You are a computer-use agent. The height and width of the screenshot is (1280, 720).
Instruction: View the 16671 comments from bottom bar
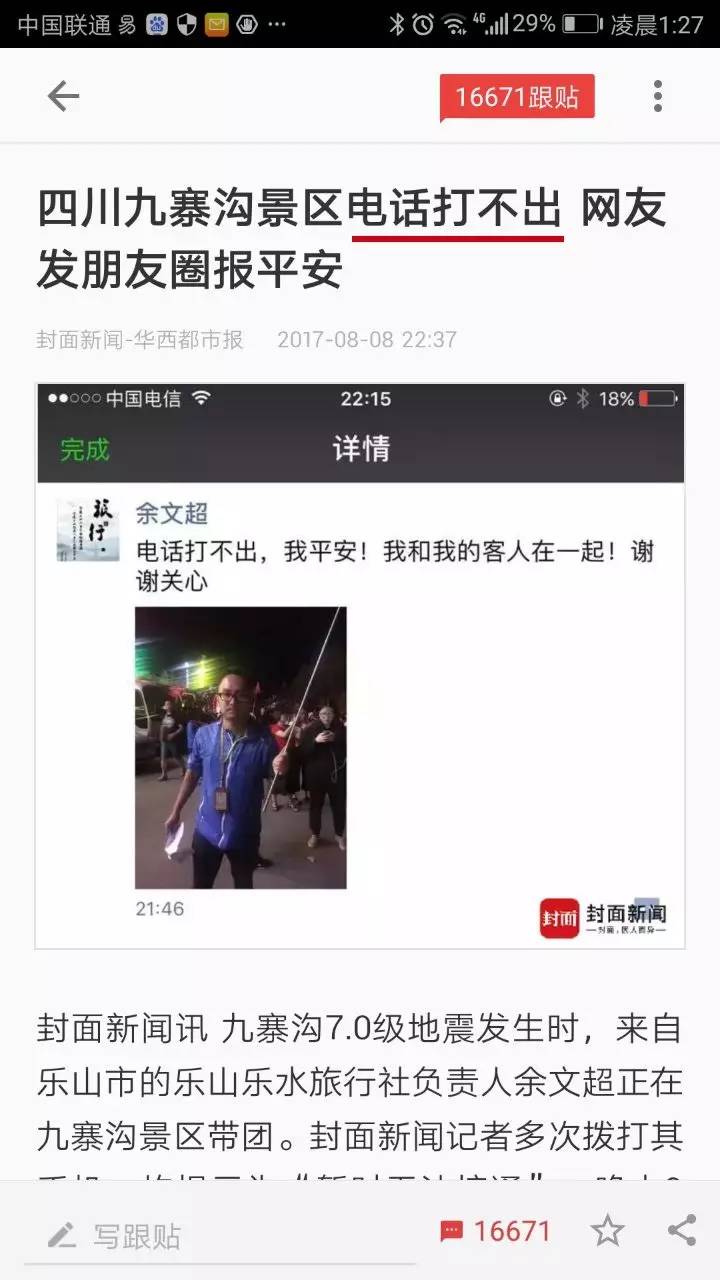click(x=496, y=1231)
